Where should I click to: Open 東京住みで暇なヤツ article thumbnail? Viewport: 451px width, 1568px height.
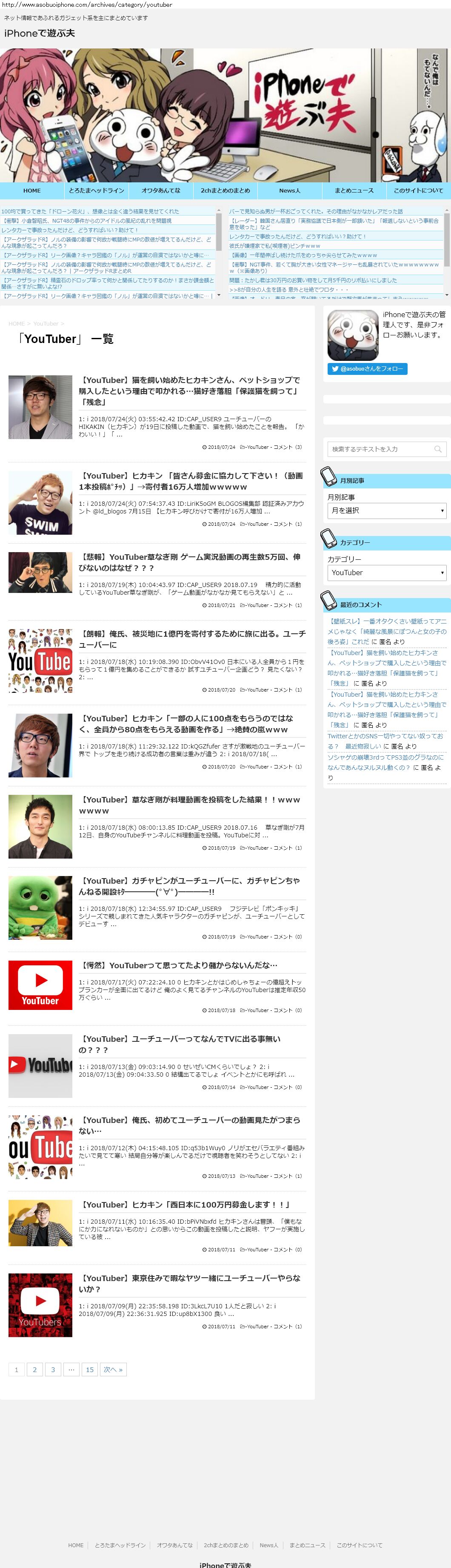point(40,1305)
